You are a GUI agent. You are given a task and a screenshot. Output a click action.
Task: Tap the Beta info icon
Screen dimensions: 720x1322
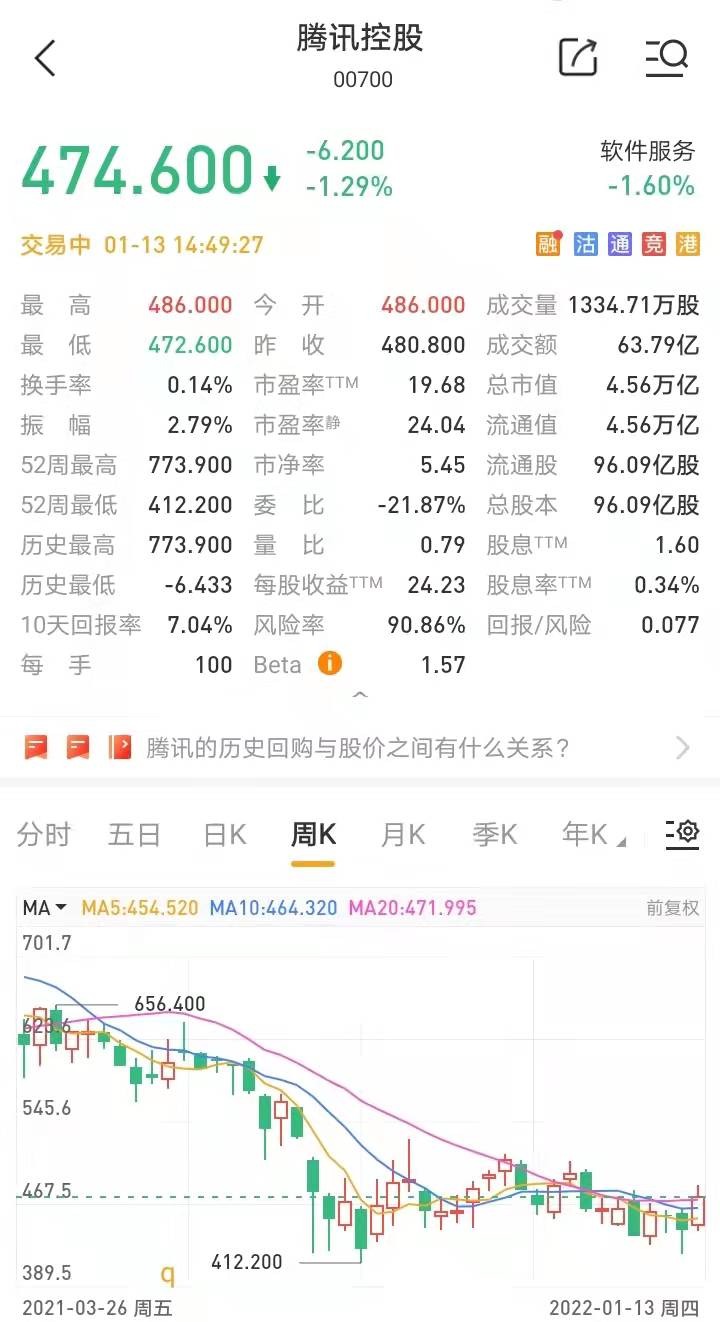(x=329, y=664)
